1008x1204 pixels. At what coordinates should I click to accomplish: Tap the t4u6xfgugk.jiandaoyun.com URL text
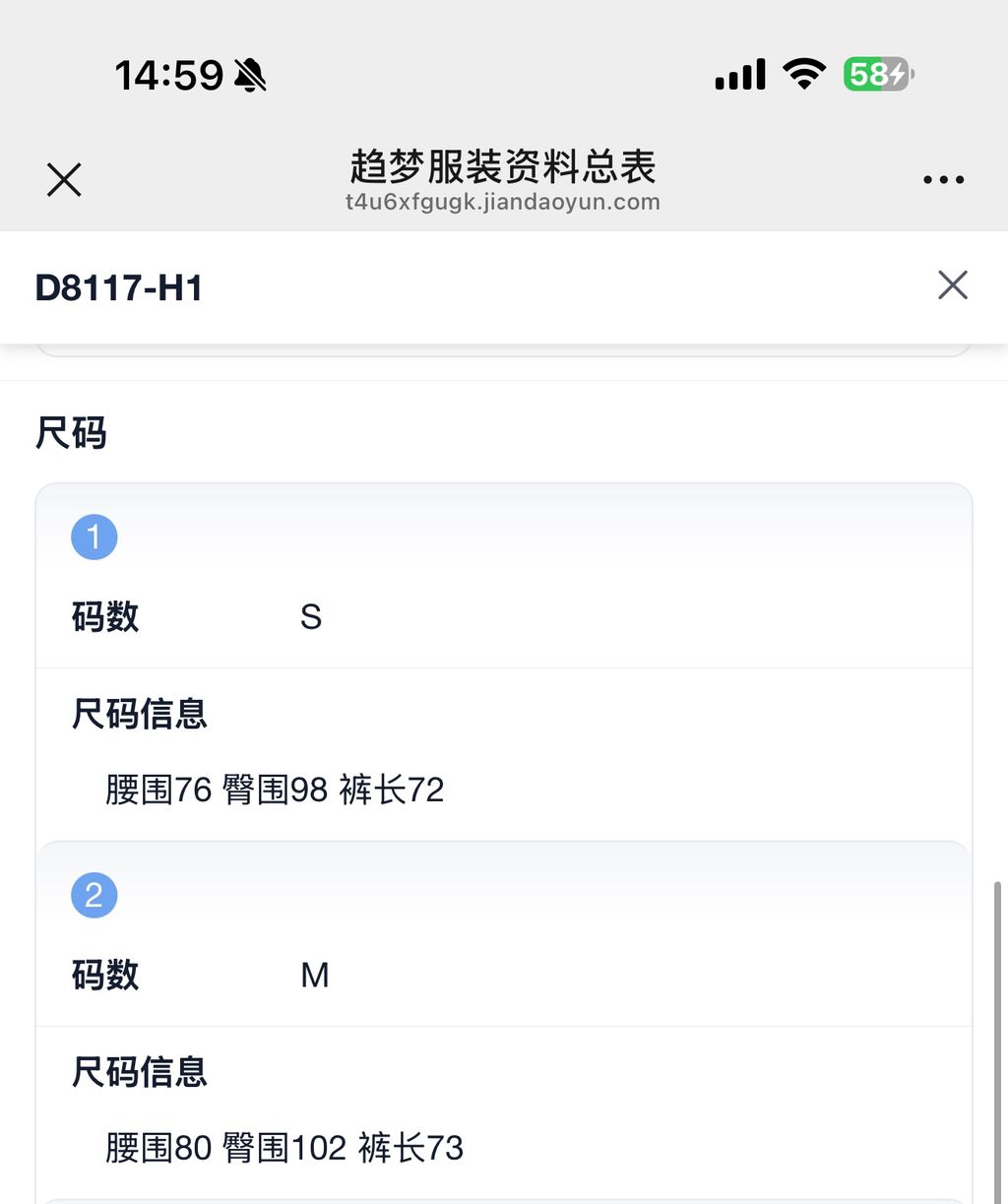[x=504, y=202]
